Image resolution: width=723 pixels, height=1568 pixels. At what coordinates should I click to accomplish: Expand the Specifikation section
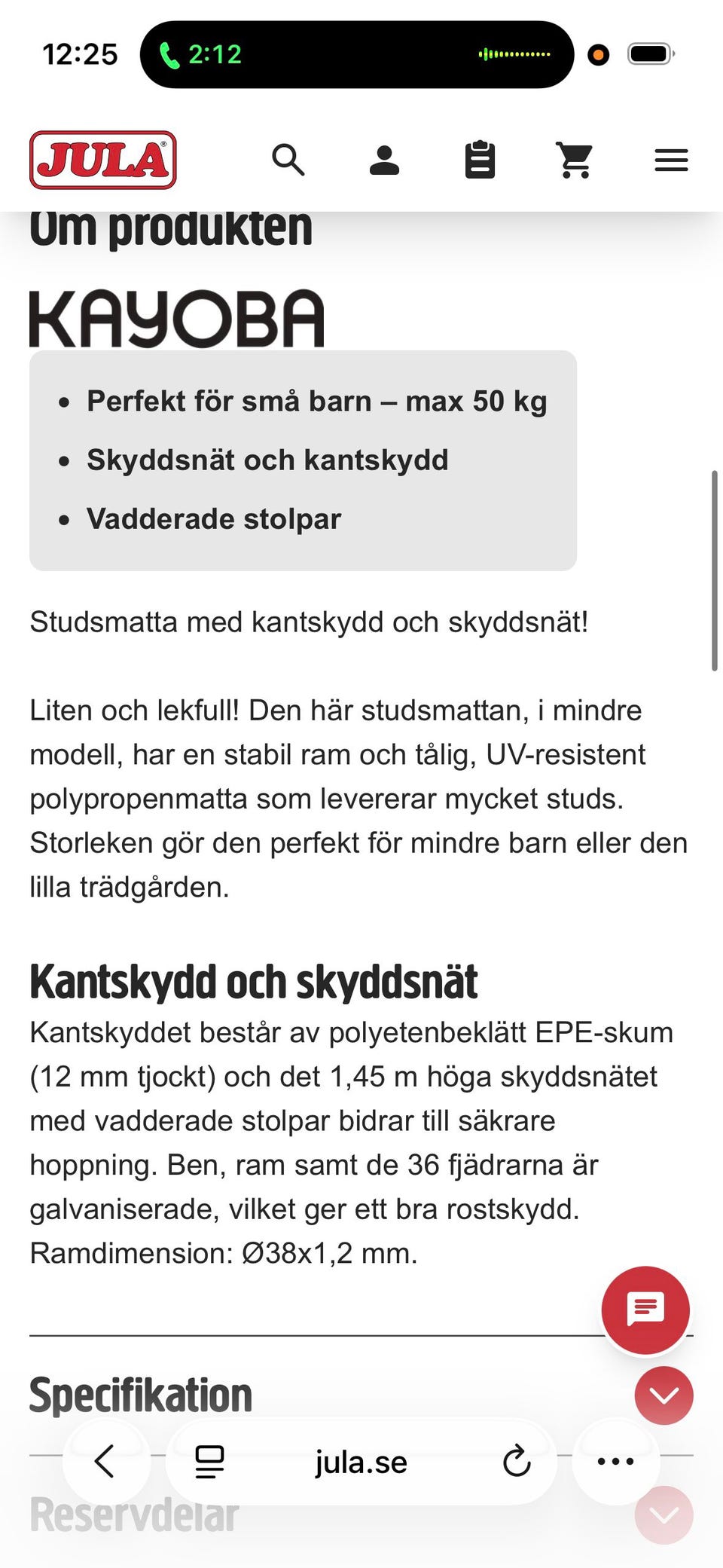click(664, 1395)
